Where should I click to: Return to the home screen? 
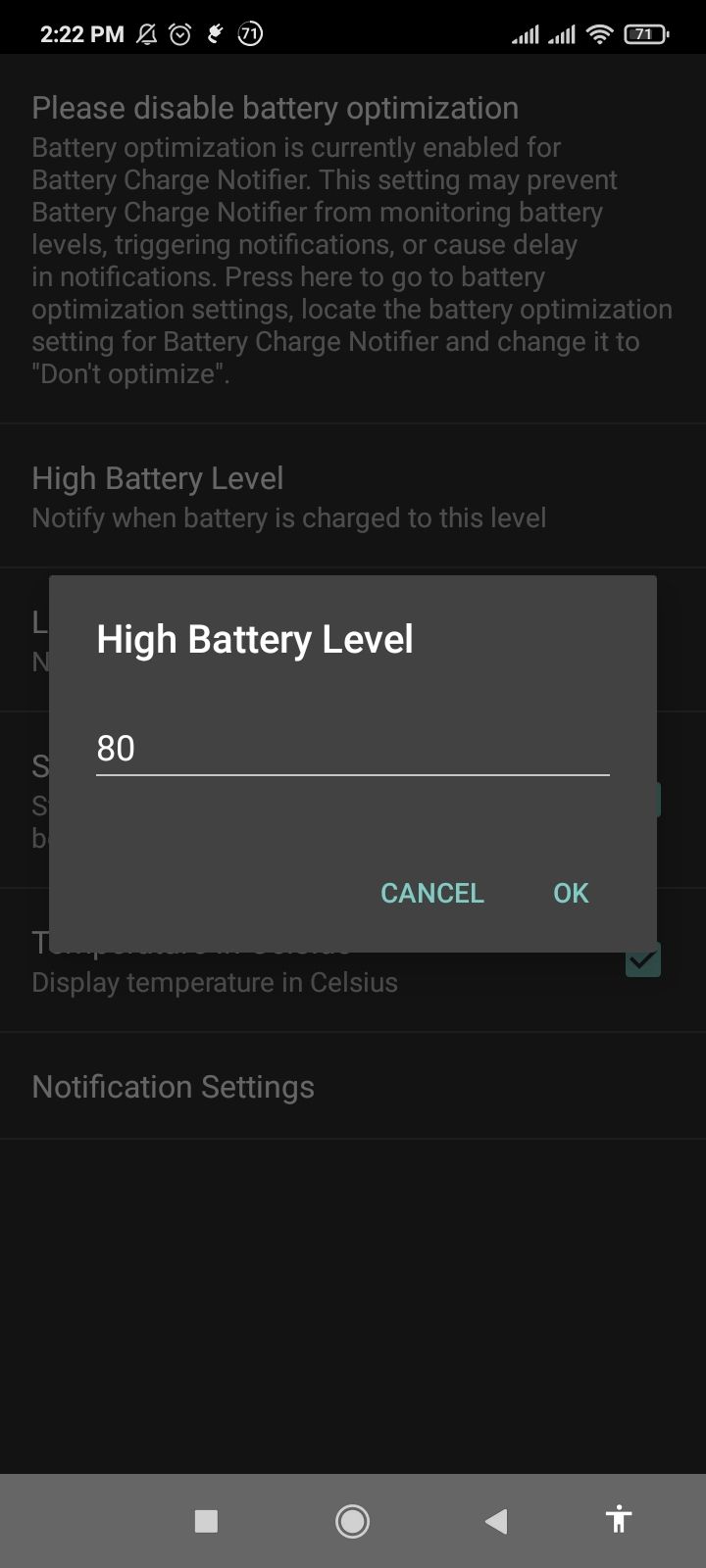pos(352,1521)
